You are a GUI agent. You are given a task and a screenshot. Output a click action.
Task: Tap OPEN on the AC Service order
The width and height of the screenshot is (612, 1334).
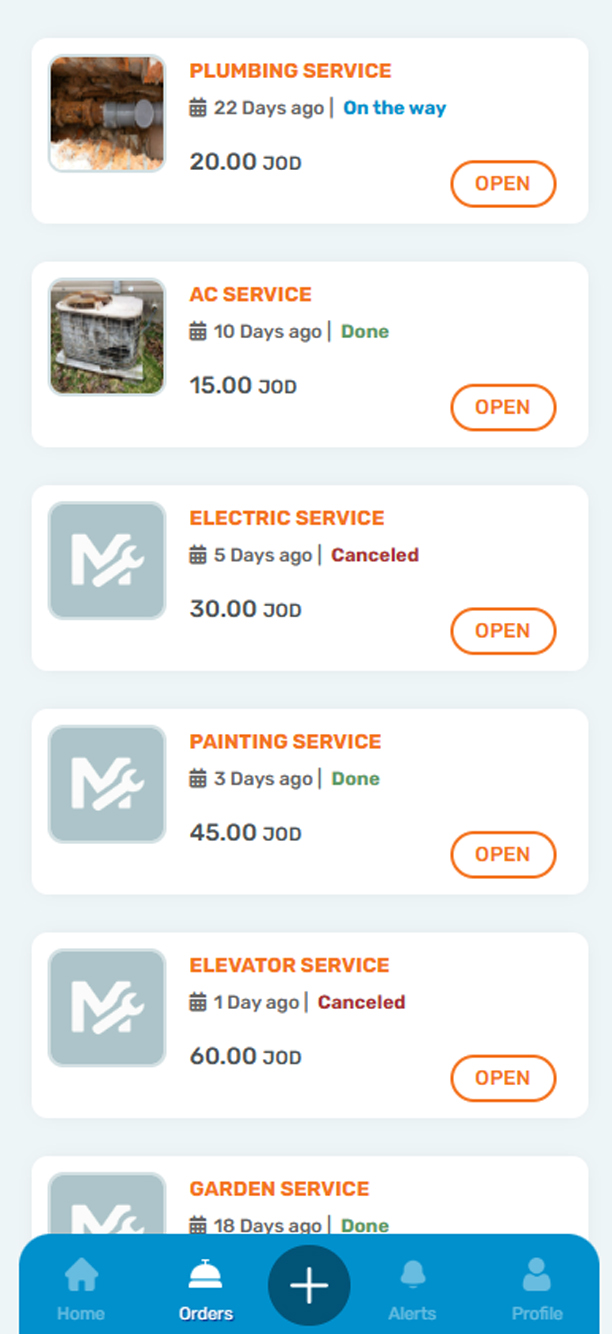[x=502, y=407]
